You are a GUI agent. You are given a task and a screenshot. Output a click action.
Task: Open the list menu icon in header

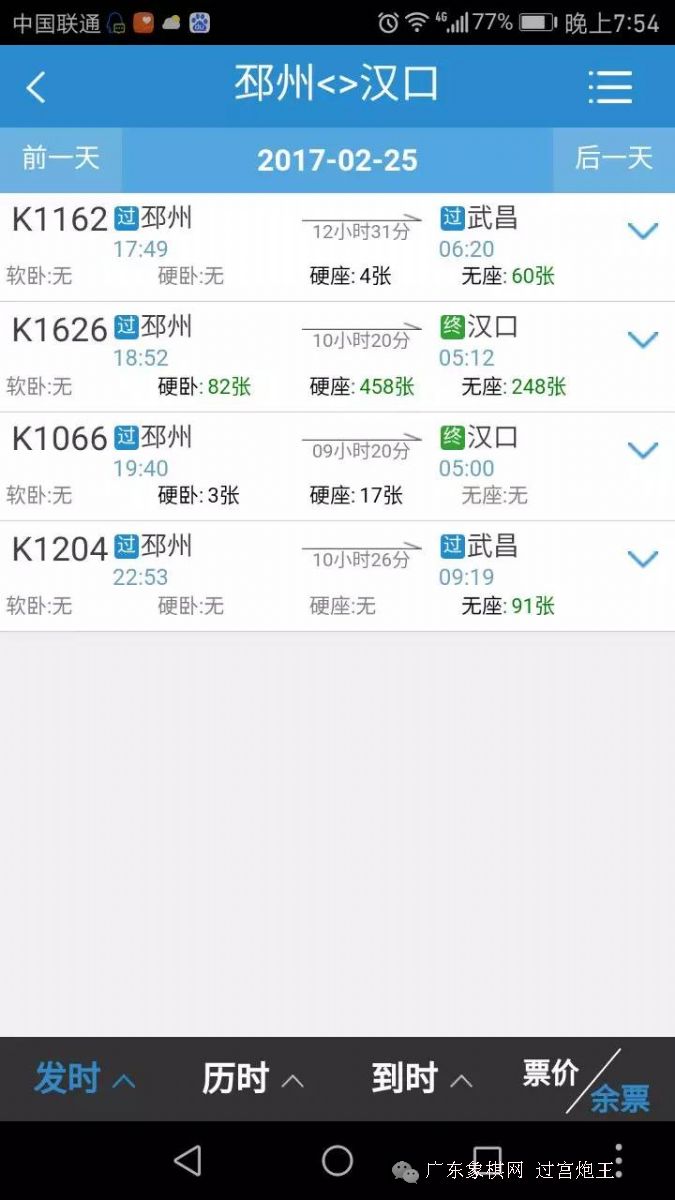click(x=610, y=87)
